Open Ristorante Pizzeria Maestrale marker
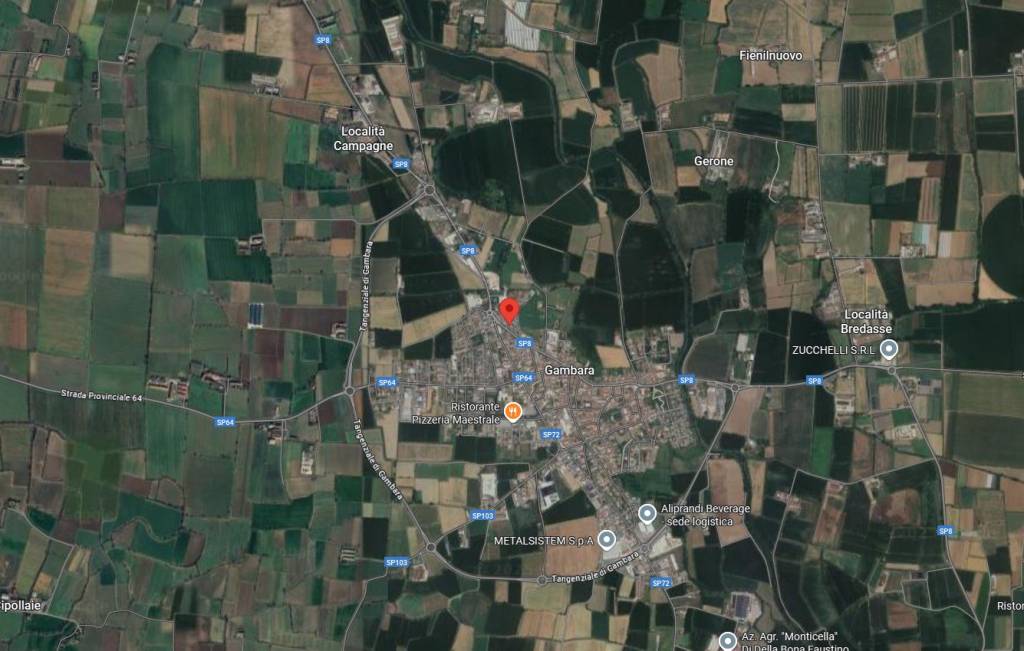 [x=513, y=410]
